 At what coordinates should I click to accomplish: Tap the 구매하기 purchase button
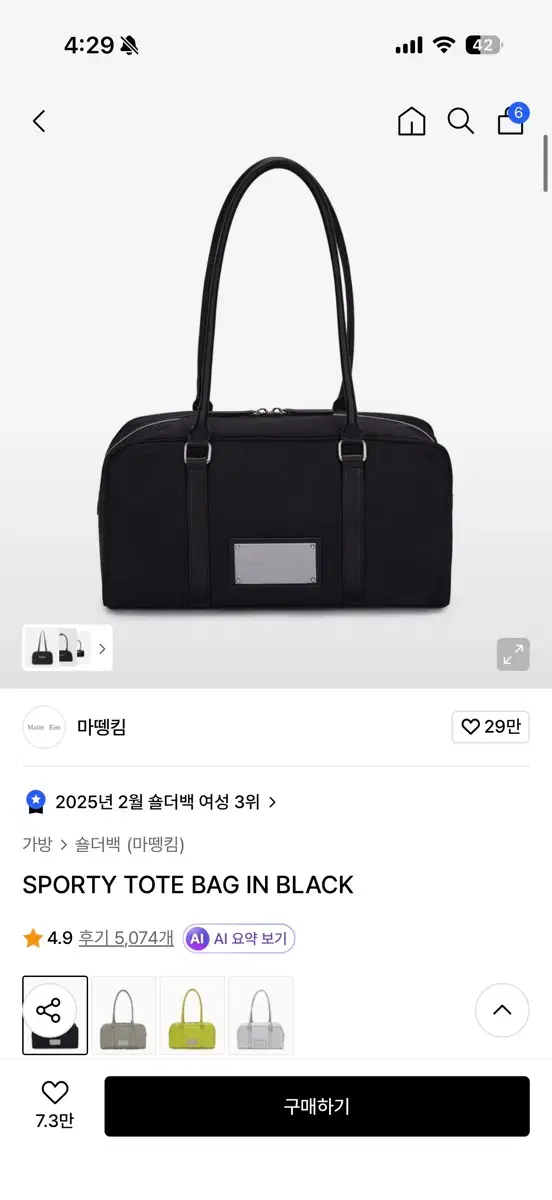(317, 1106)
